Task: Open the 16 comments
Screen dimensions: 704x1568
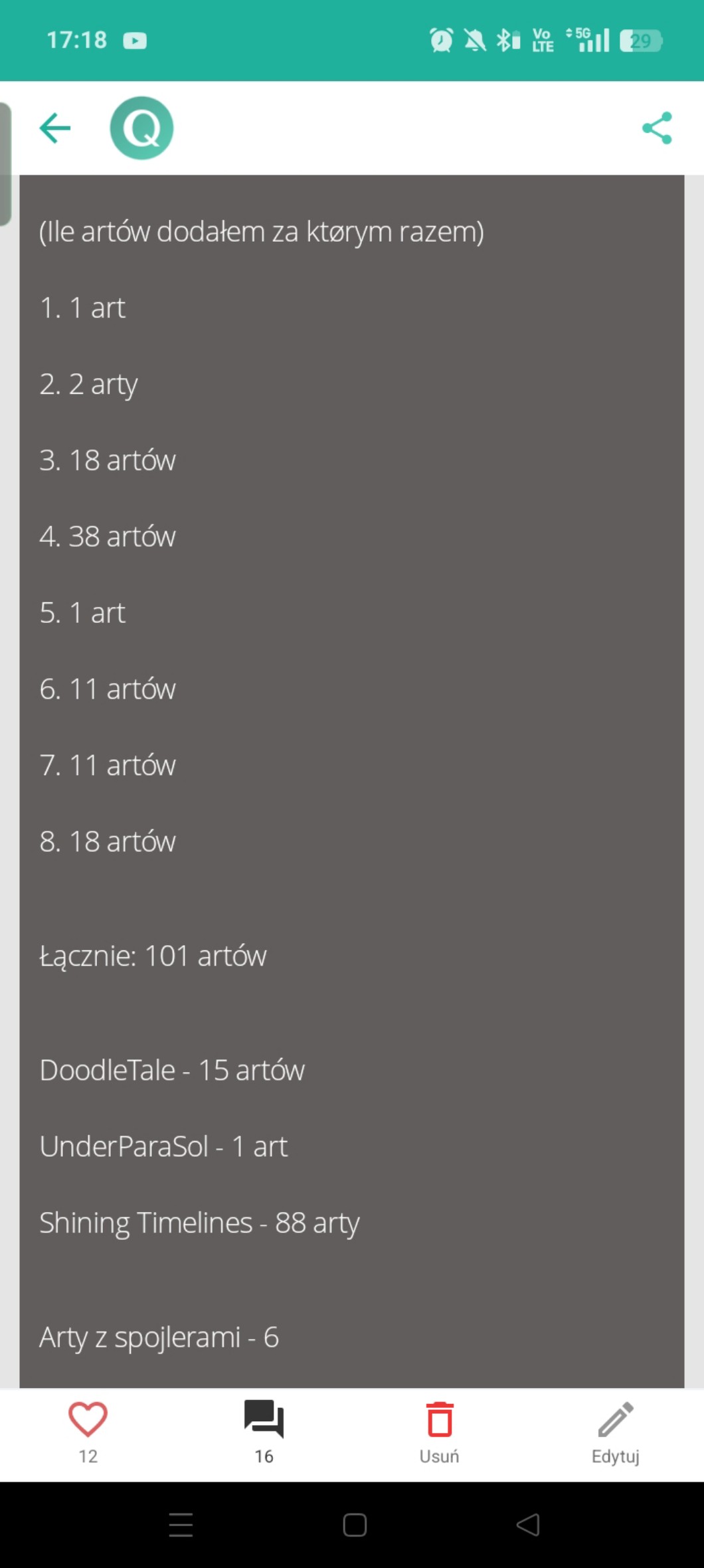Action: tap(264, 1431)
